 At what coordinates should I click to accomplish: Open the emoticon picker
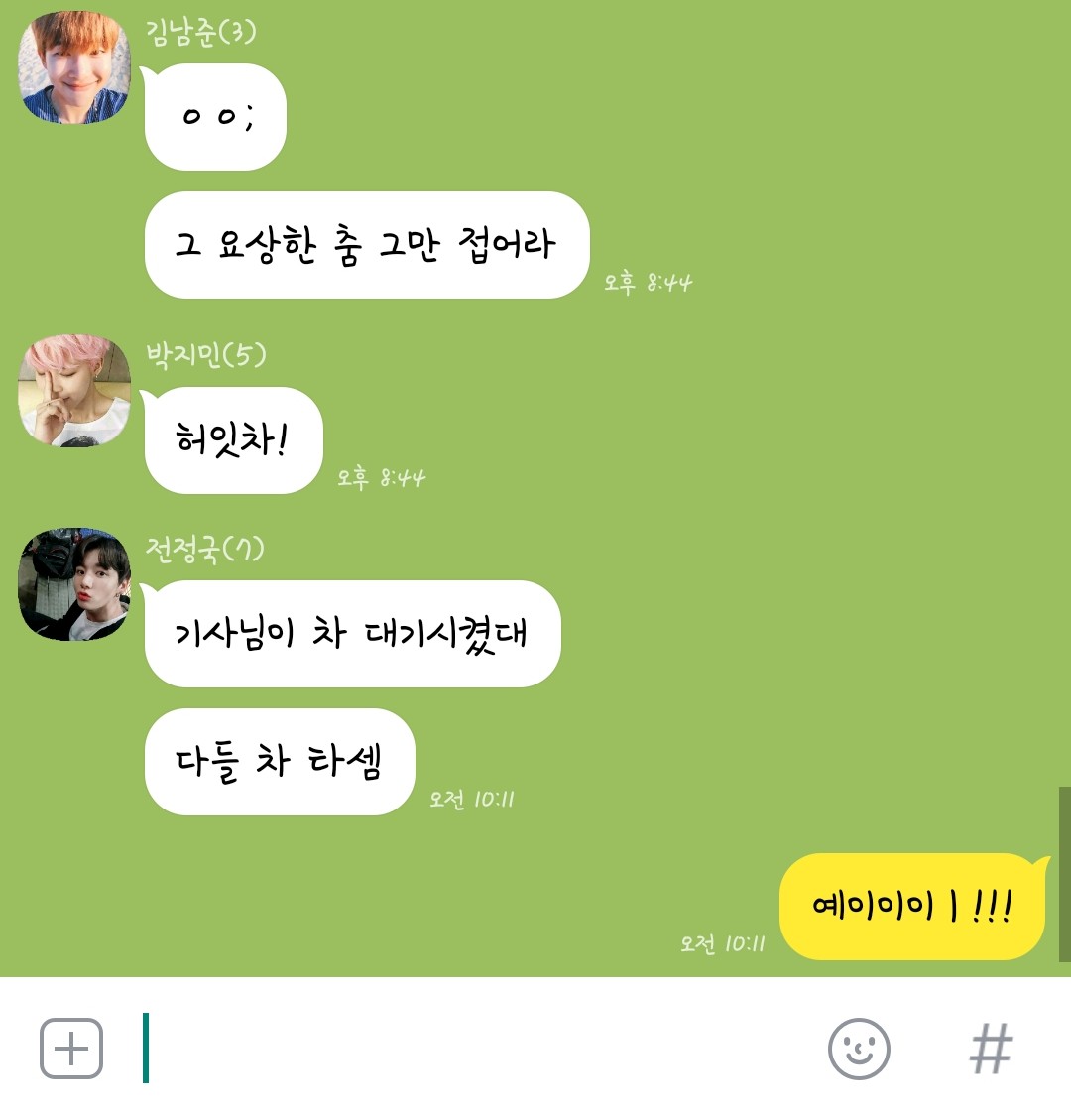(x=859, y=1049)
